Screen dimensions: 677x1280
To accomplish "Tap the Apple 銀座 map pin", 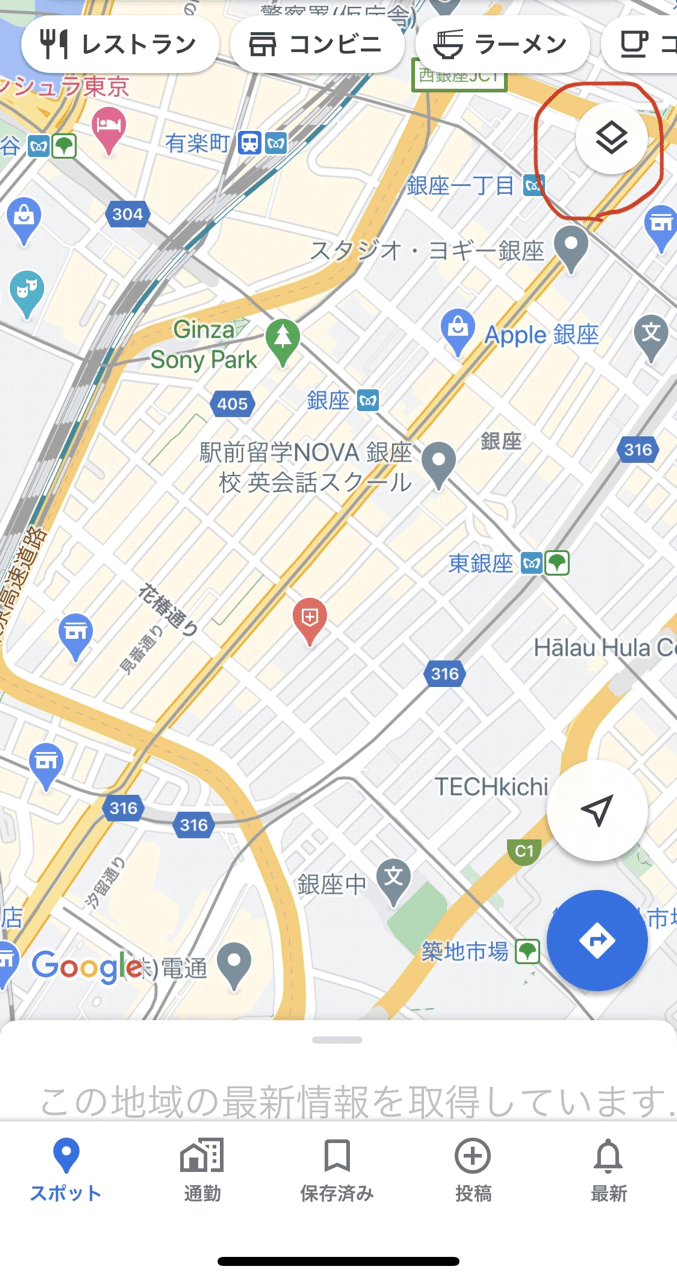I will 459,332.
